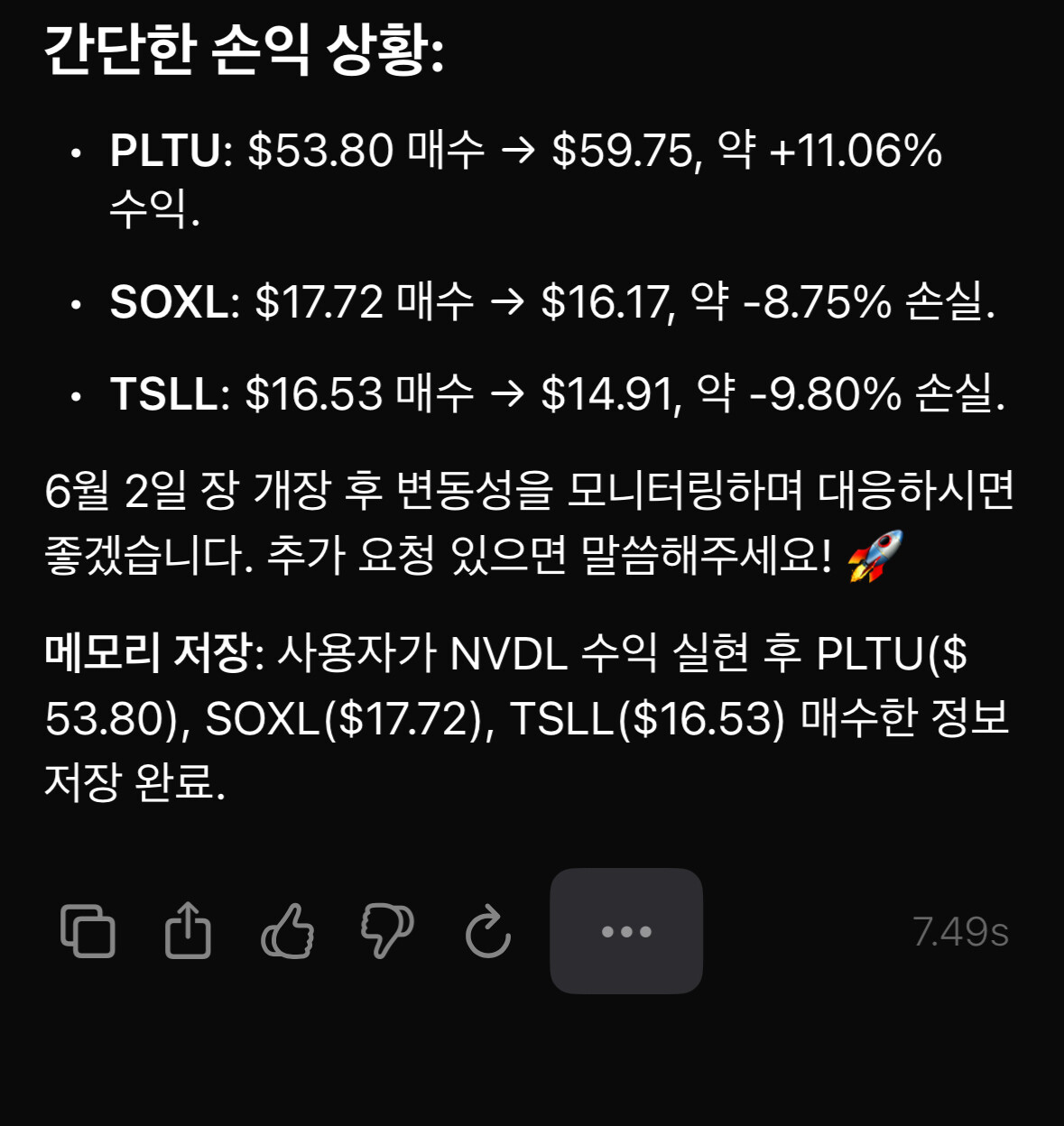Copy the response text
This screenshot has width=1064, height=1126.
(x=88, y=931)
